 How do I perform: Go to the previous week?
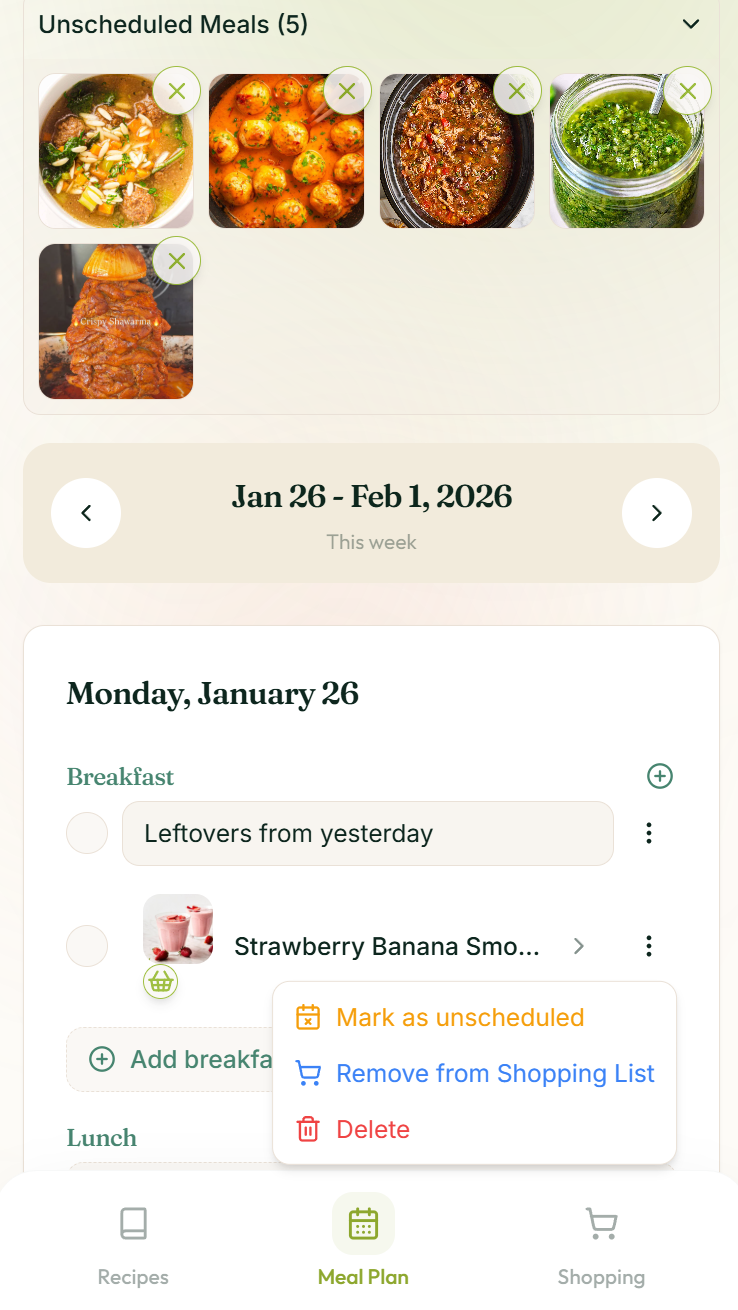tap(86, 513)
